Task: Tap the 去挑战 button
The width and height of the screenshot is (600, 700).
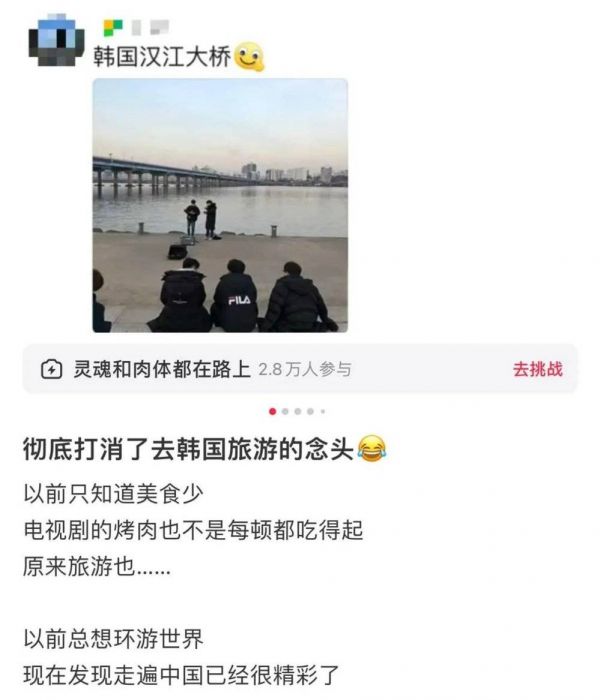Action: [537, 369]
